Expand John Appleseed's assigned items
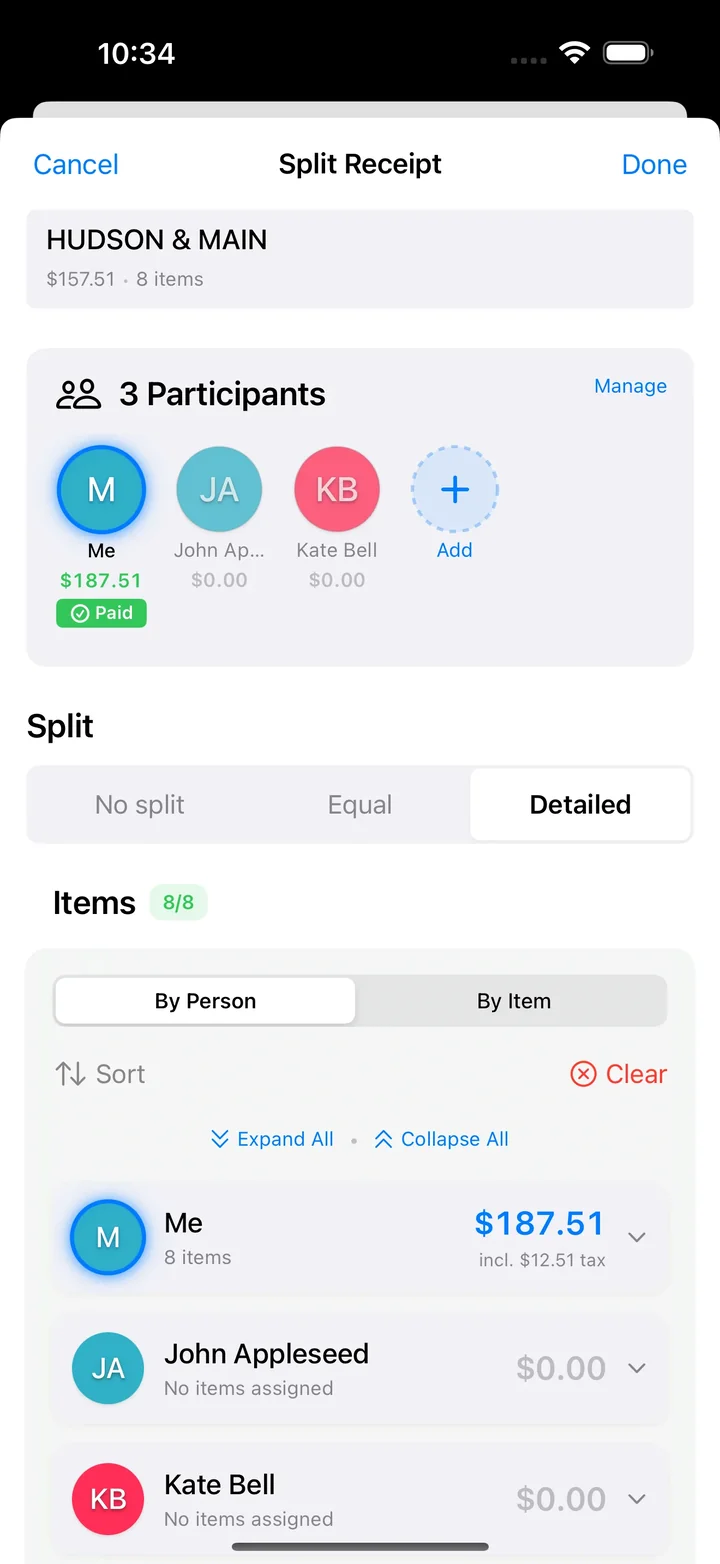The width and height of the screenshot is (720, 1564). tap(637, 1368)
